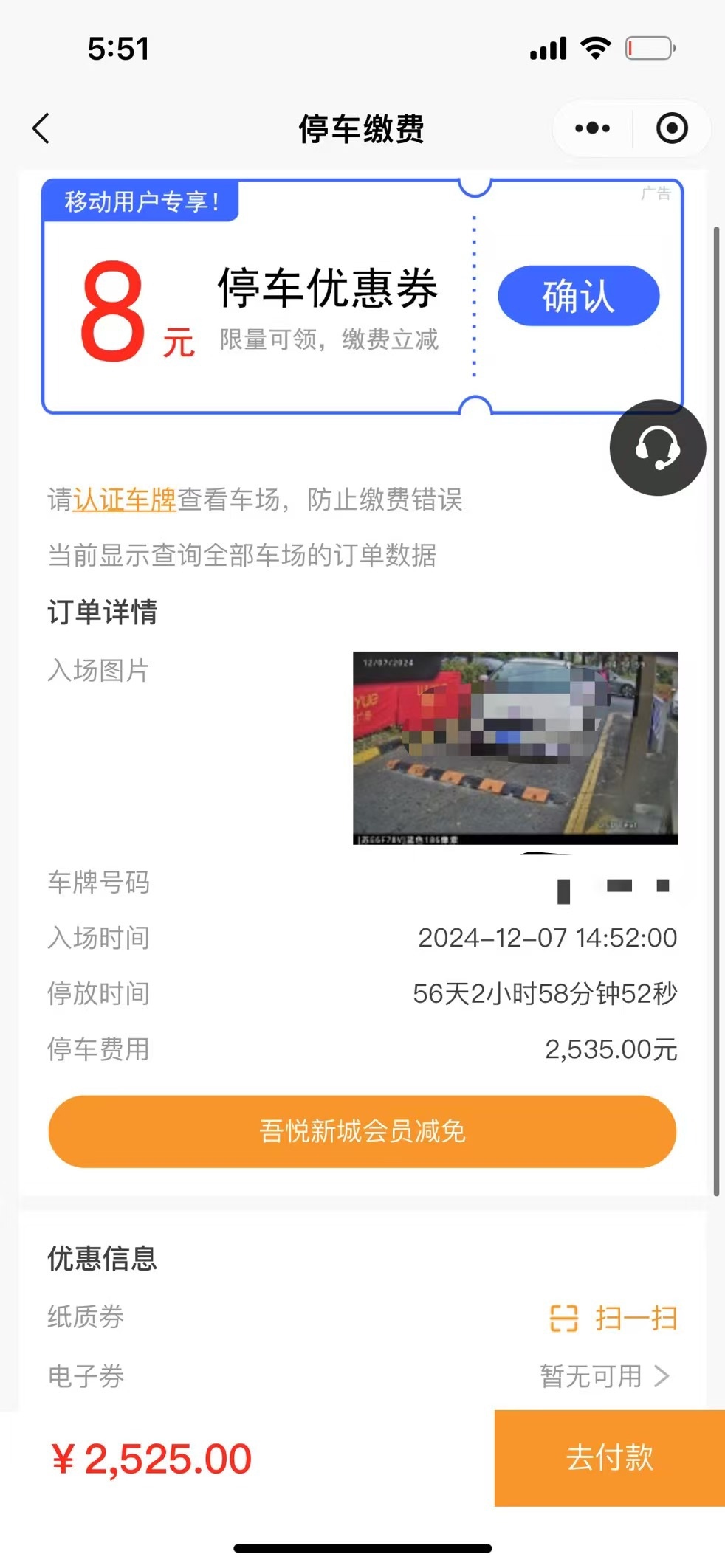The height and width of the screenshot is (1568, 725).
Task: Close the mini program with the circle icon
Action: pyautogui.click(x=672, y=128)
